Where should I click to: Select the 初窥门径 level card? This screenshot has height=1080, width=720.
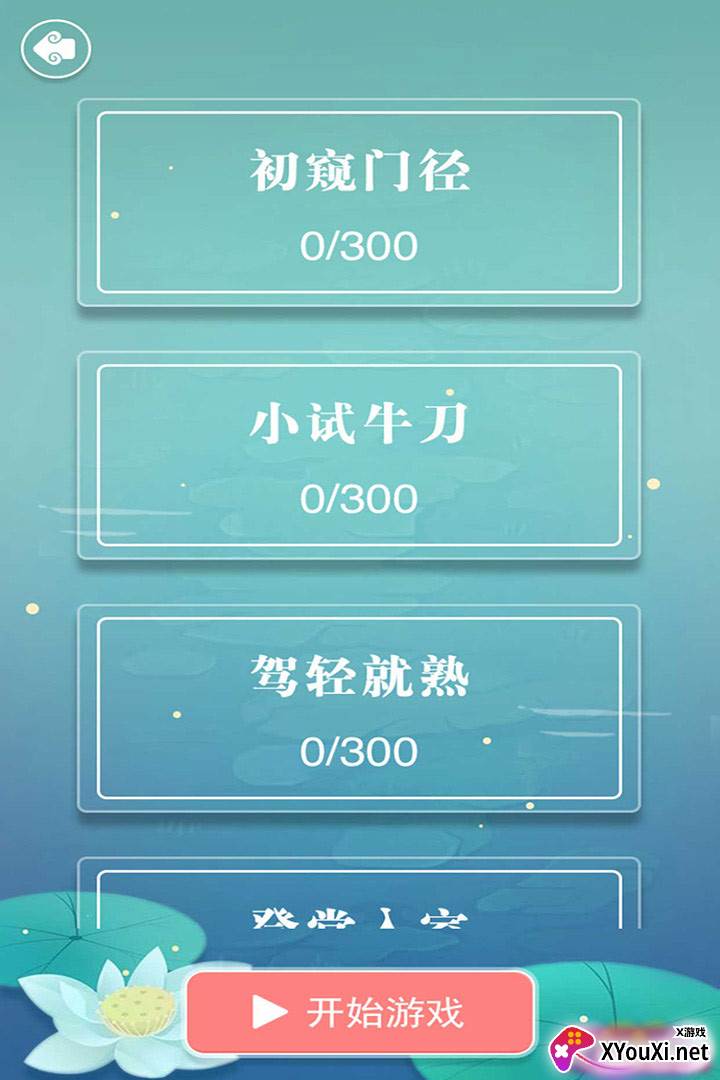[x=359, y=202]
